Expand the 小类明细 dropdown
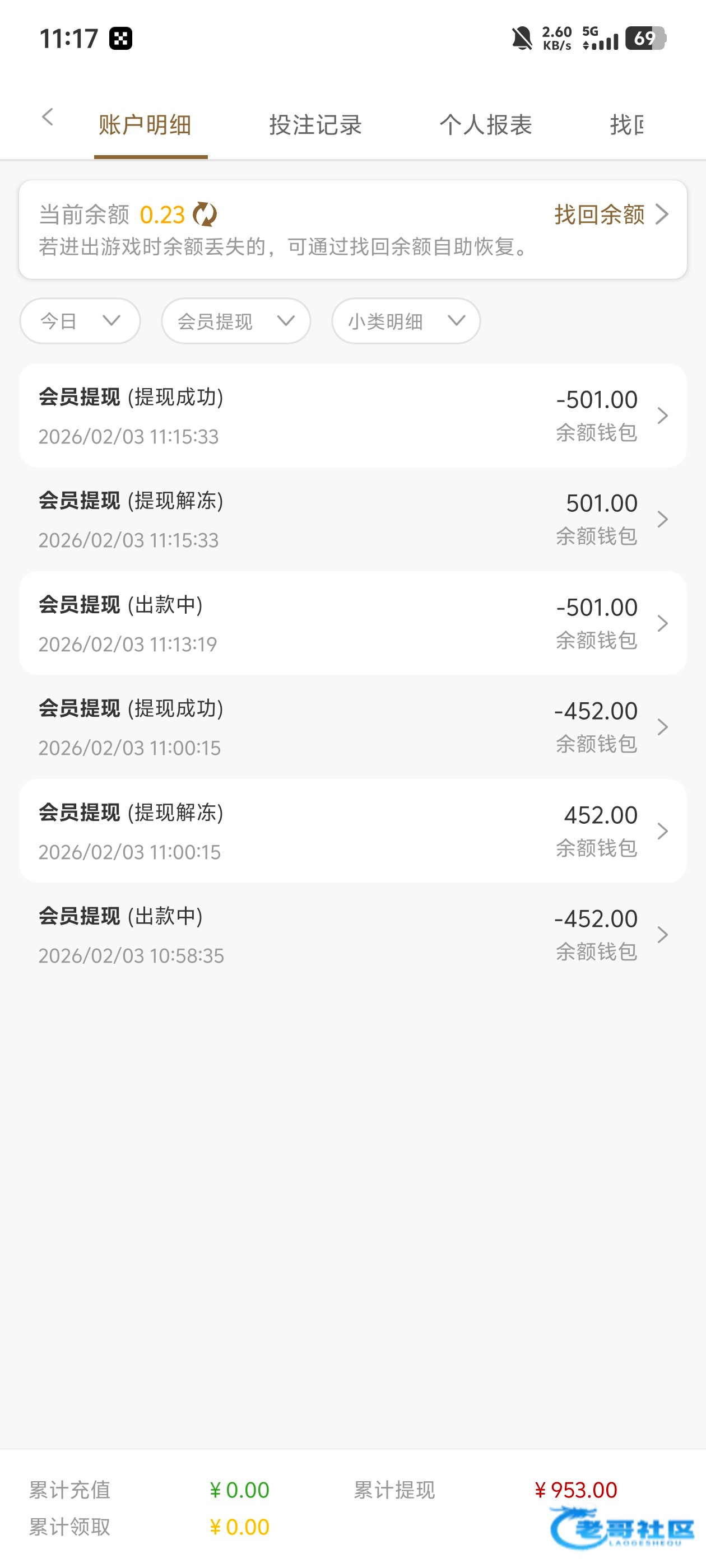706x1568 pixels. click(x=406, y=321)
